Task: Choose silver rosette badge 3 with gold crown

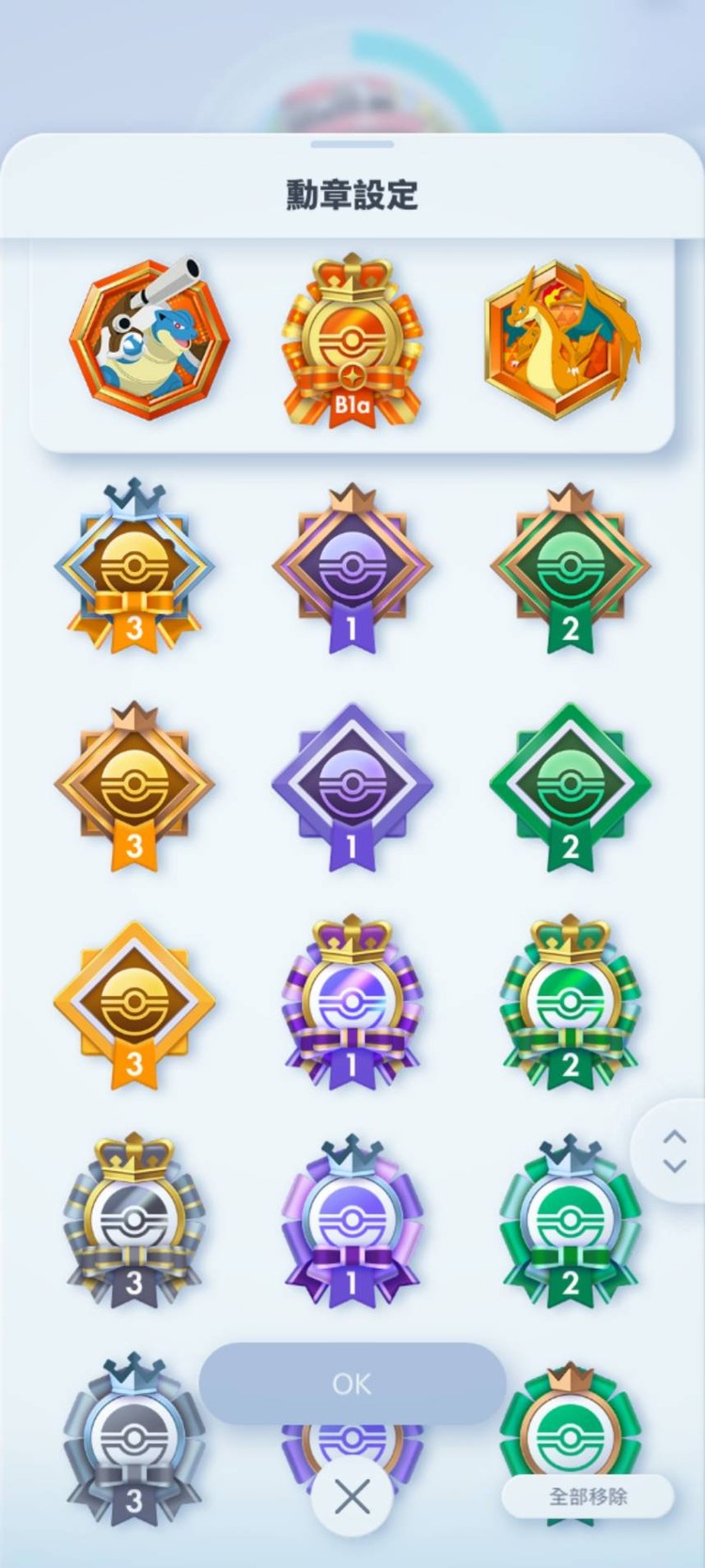Action: [x=134, y=1223]
